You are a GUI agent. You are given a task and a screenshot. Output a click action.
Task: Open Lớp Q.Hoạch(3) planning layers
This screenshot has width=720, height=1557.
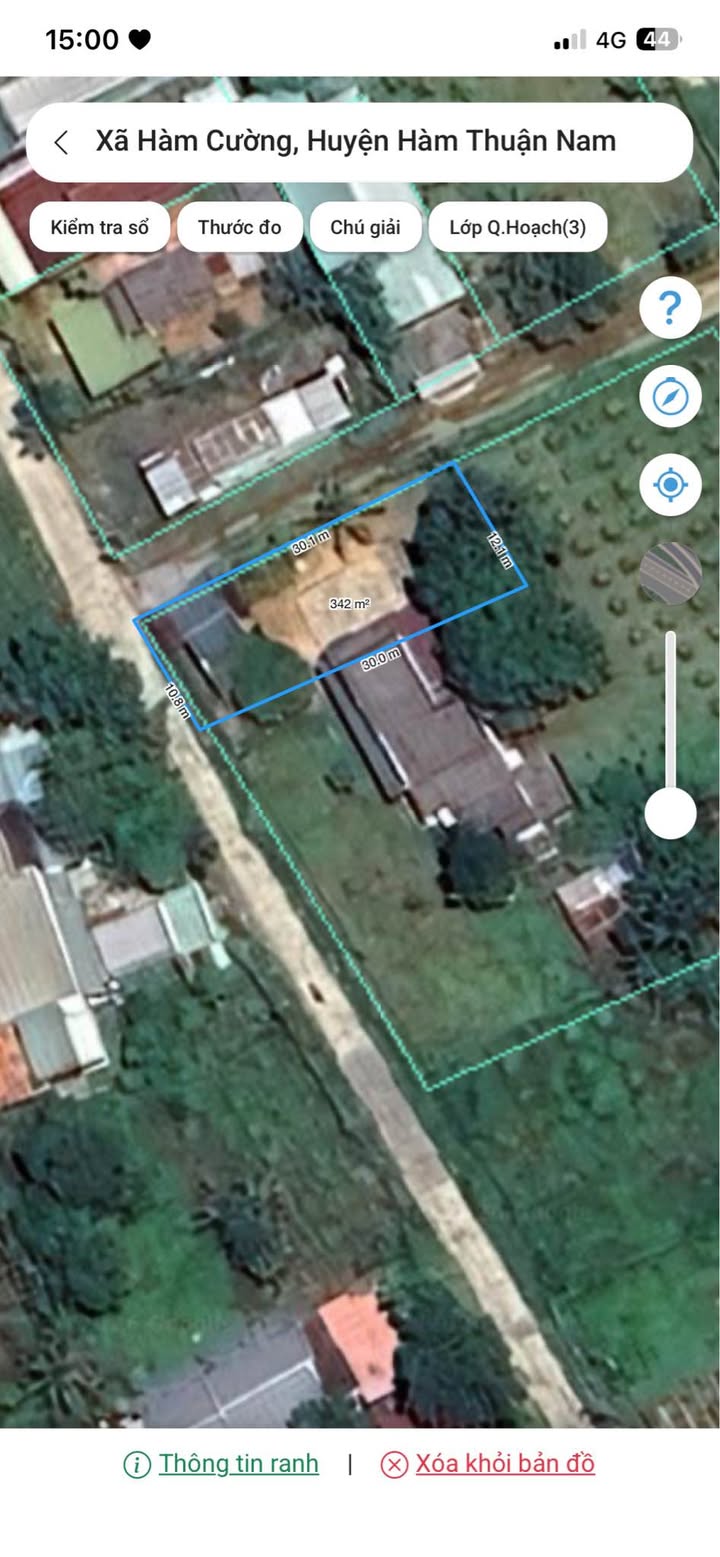[x=517, y=227]
